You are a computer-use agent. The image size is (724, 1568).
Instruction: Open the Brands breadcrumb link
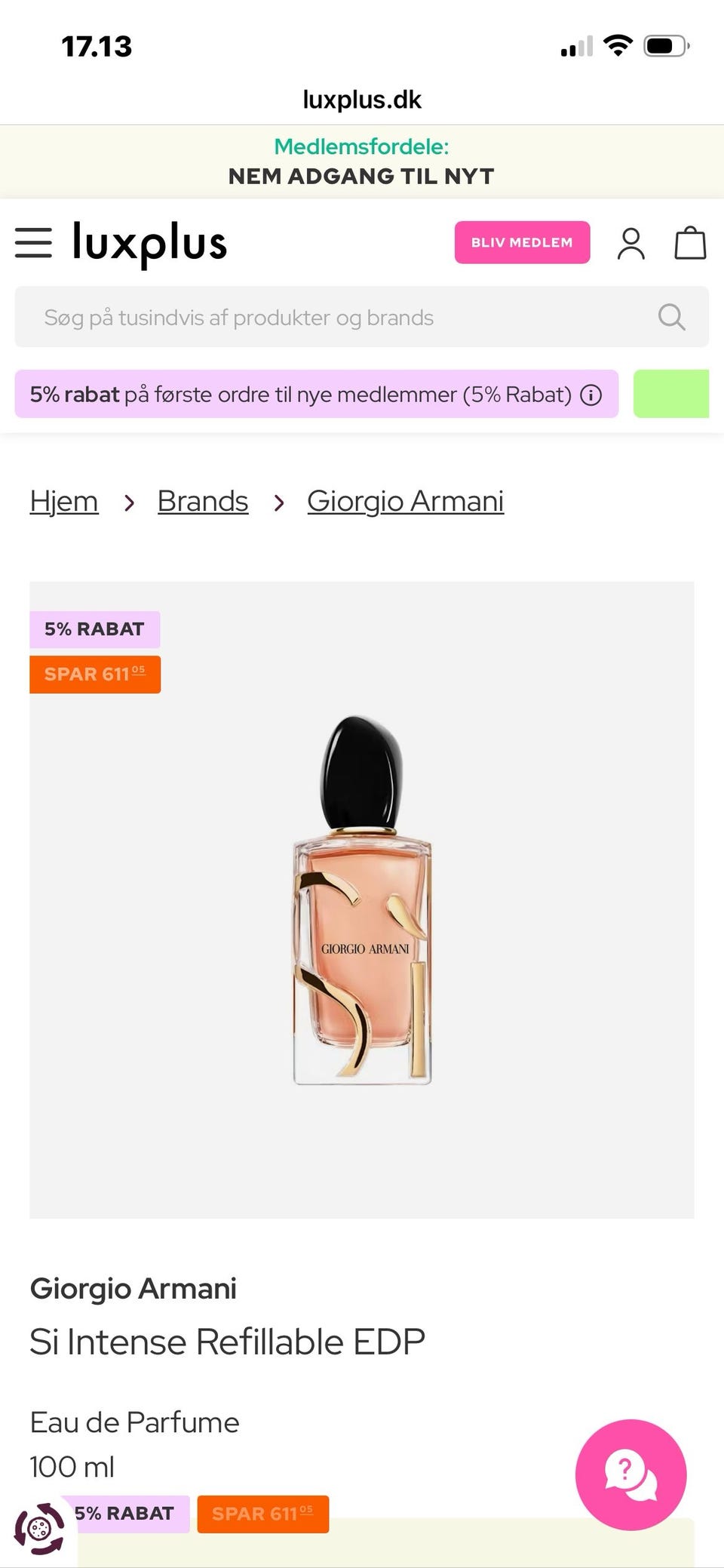pyautogui.click(x=203, y=501)
